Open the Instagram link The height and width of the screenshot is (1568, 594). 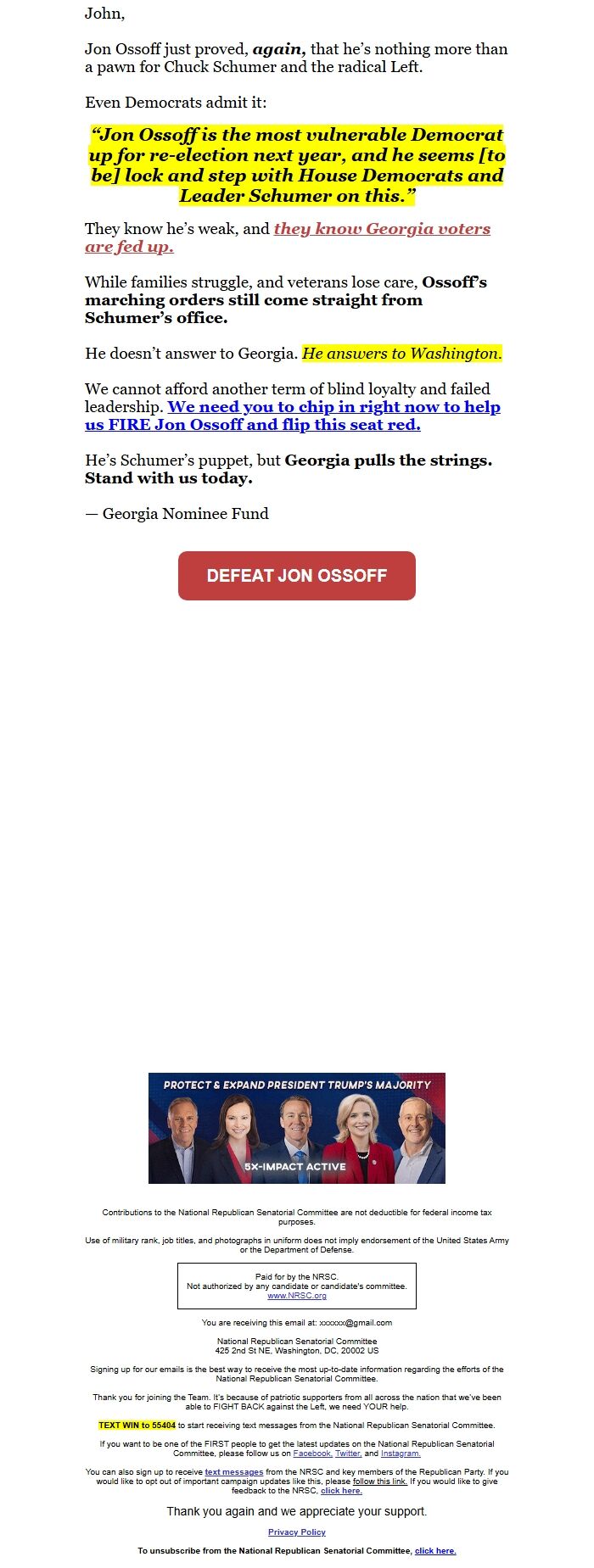click(401, 1453)
